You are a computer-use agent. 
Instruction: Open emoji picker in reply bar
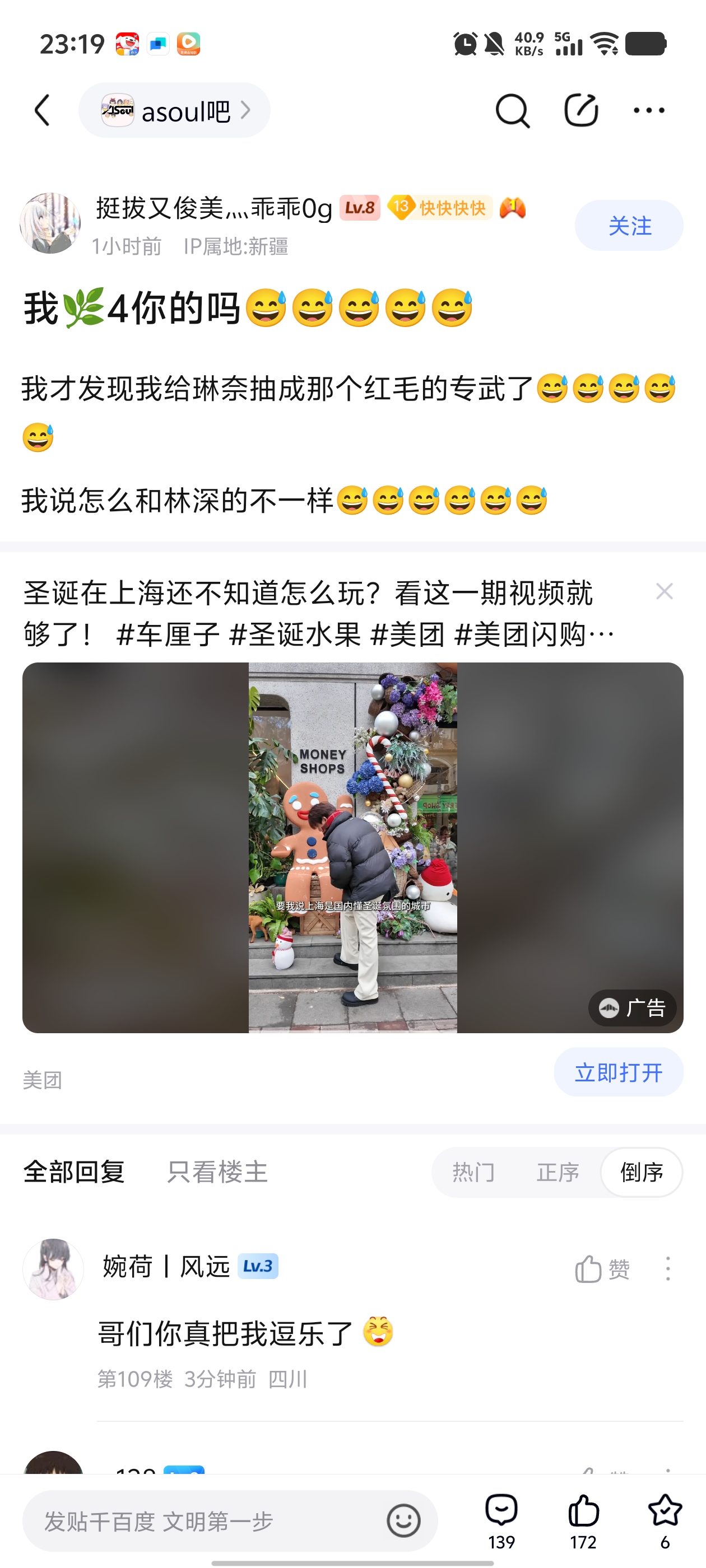pos(403,1521)
